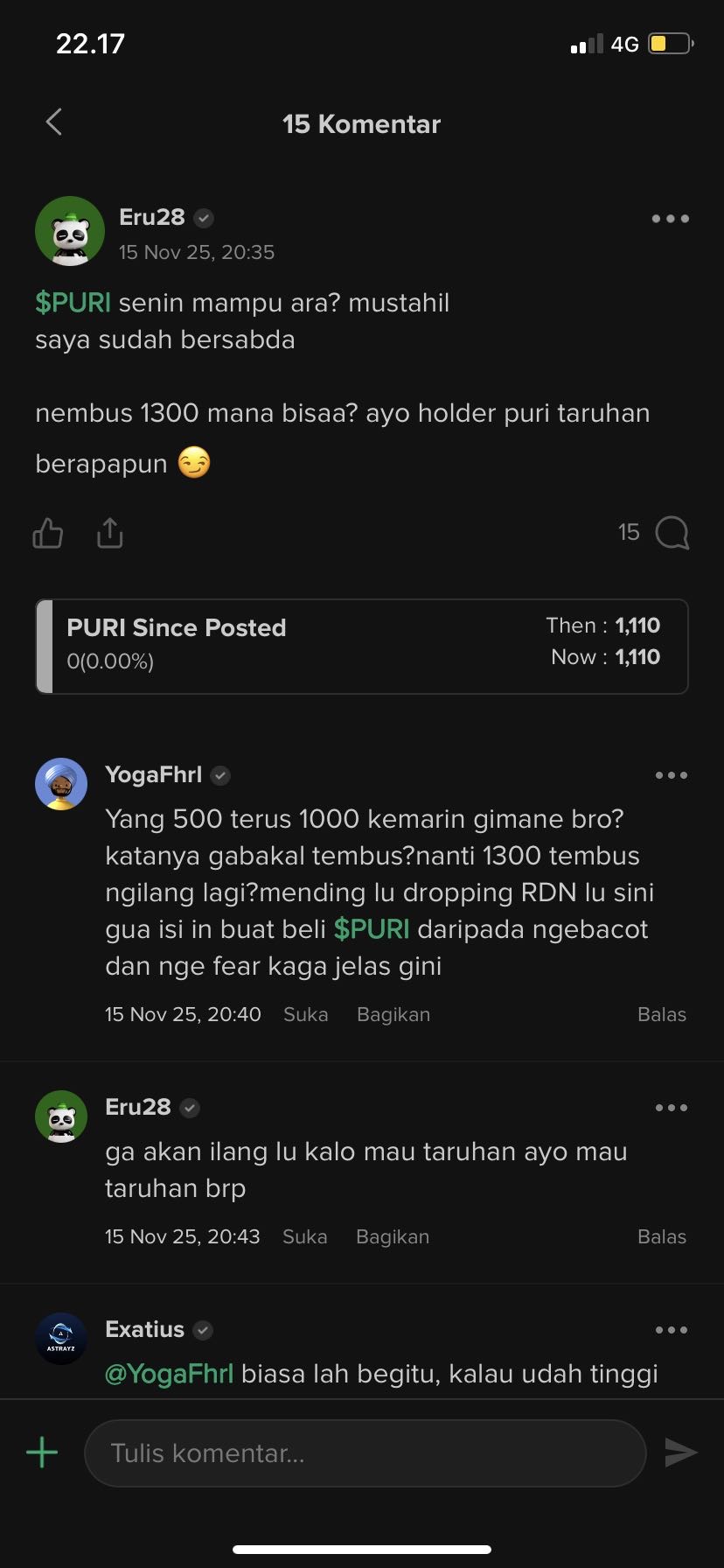724x1568 pixels.
Task: Go back using the back arrow
Action: coord(54,122)
